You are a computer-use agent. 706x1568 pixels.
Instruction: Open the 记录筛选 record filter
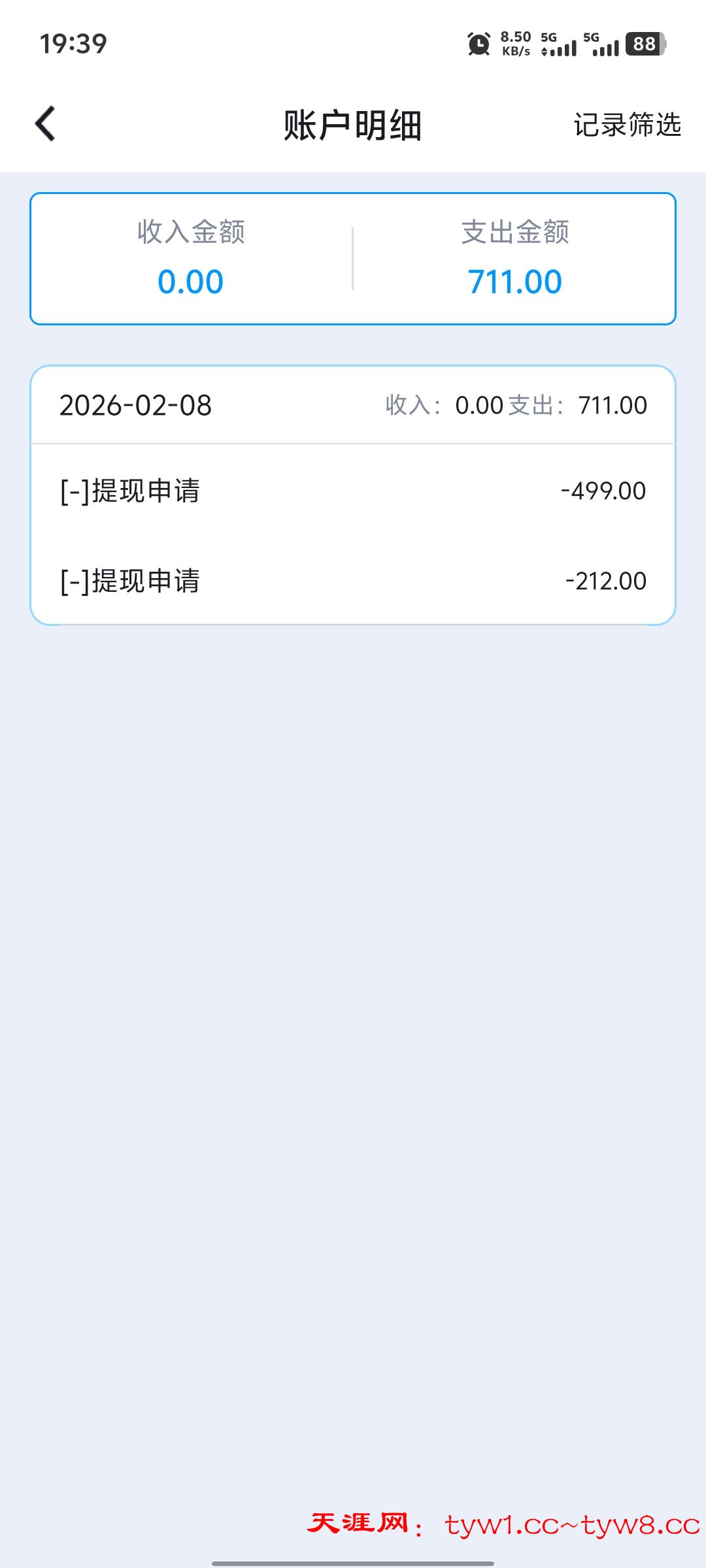(x=627, y=125)
